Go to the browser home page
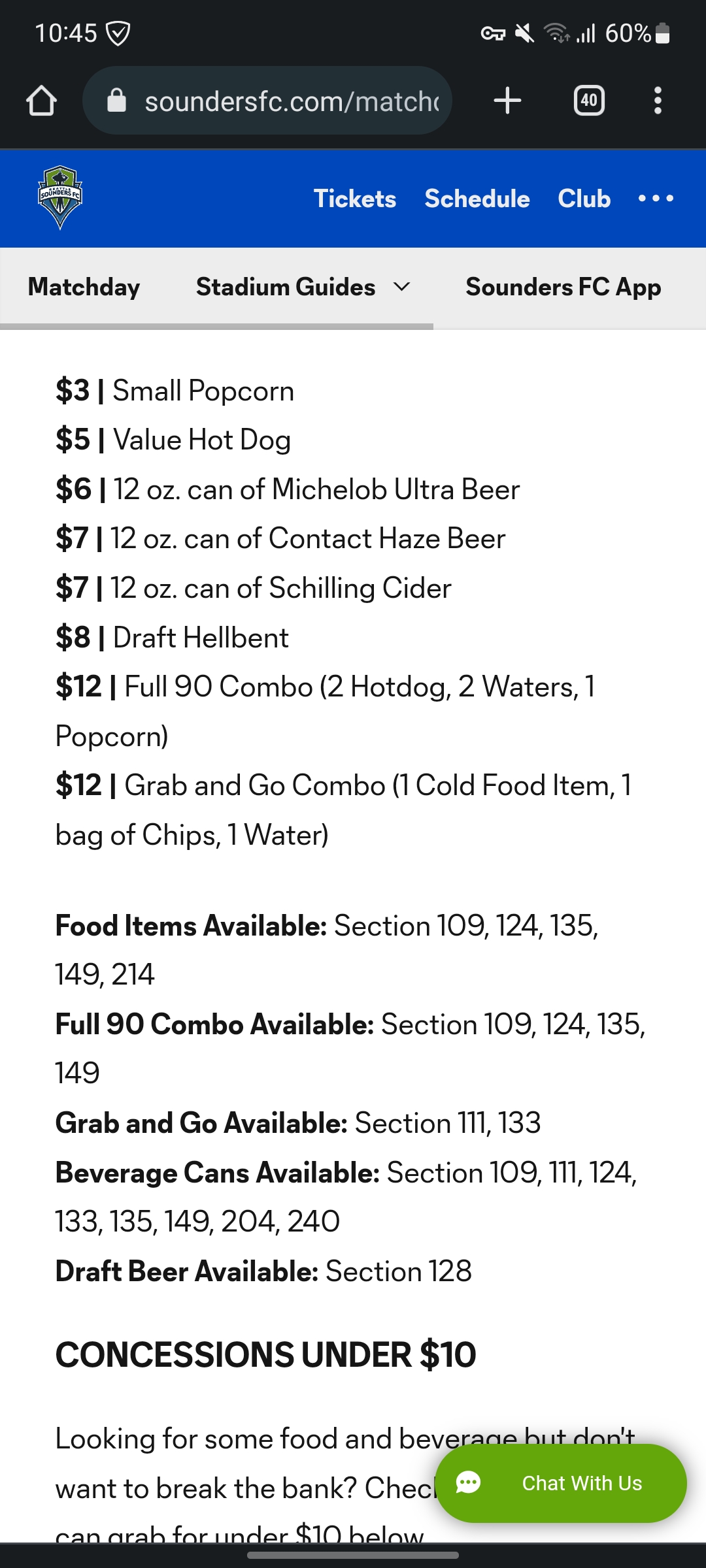 (41, 101)
